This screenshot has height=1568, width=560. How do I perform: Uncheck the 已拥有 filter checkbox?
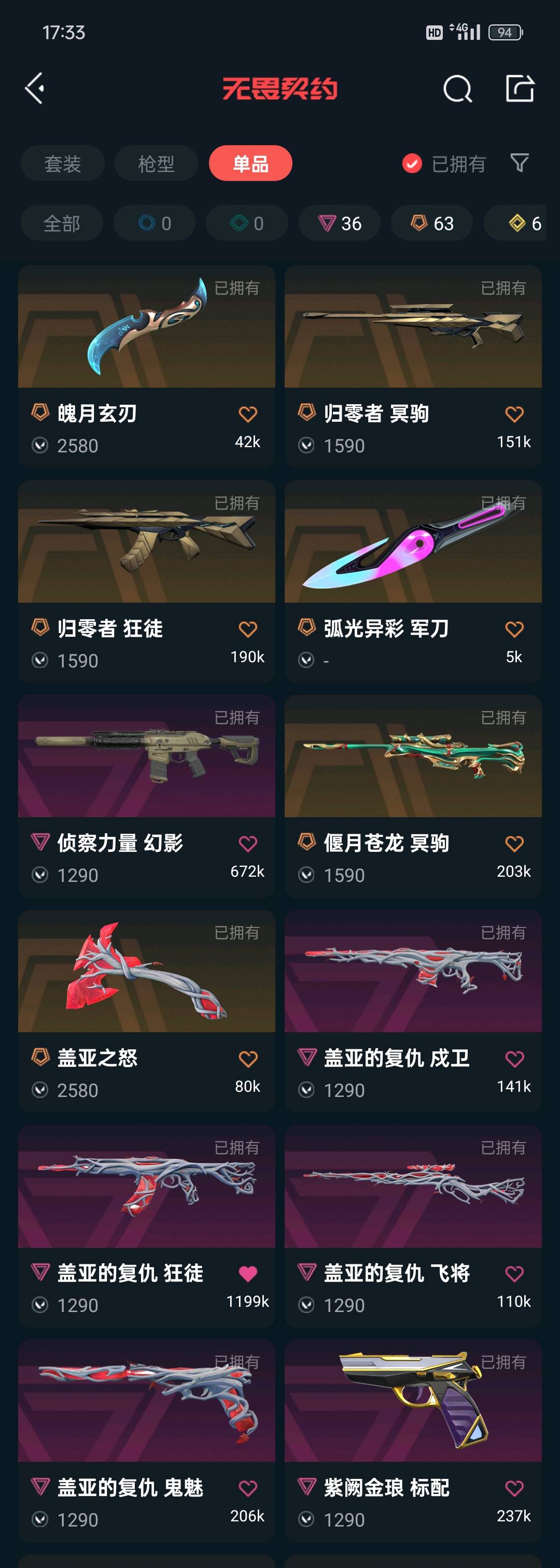[x=412, y=163]
